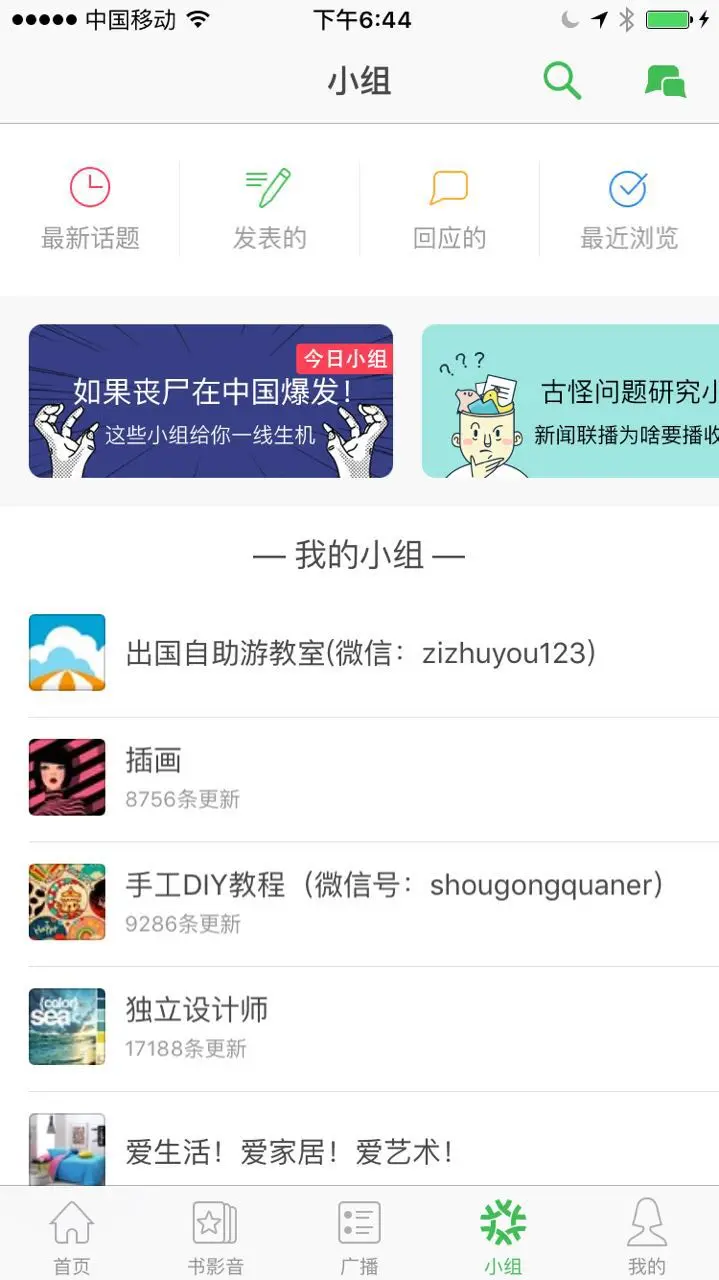Screen dimensions: 719x1280
Task: Open the 我的 profile tab
Action: [x=647, y=1236]
